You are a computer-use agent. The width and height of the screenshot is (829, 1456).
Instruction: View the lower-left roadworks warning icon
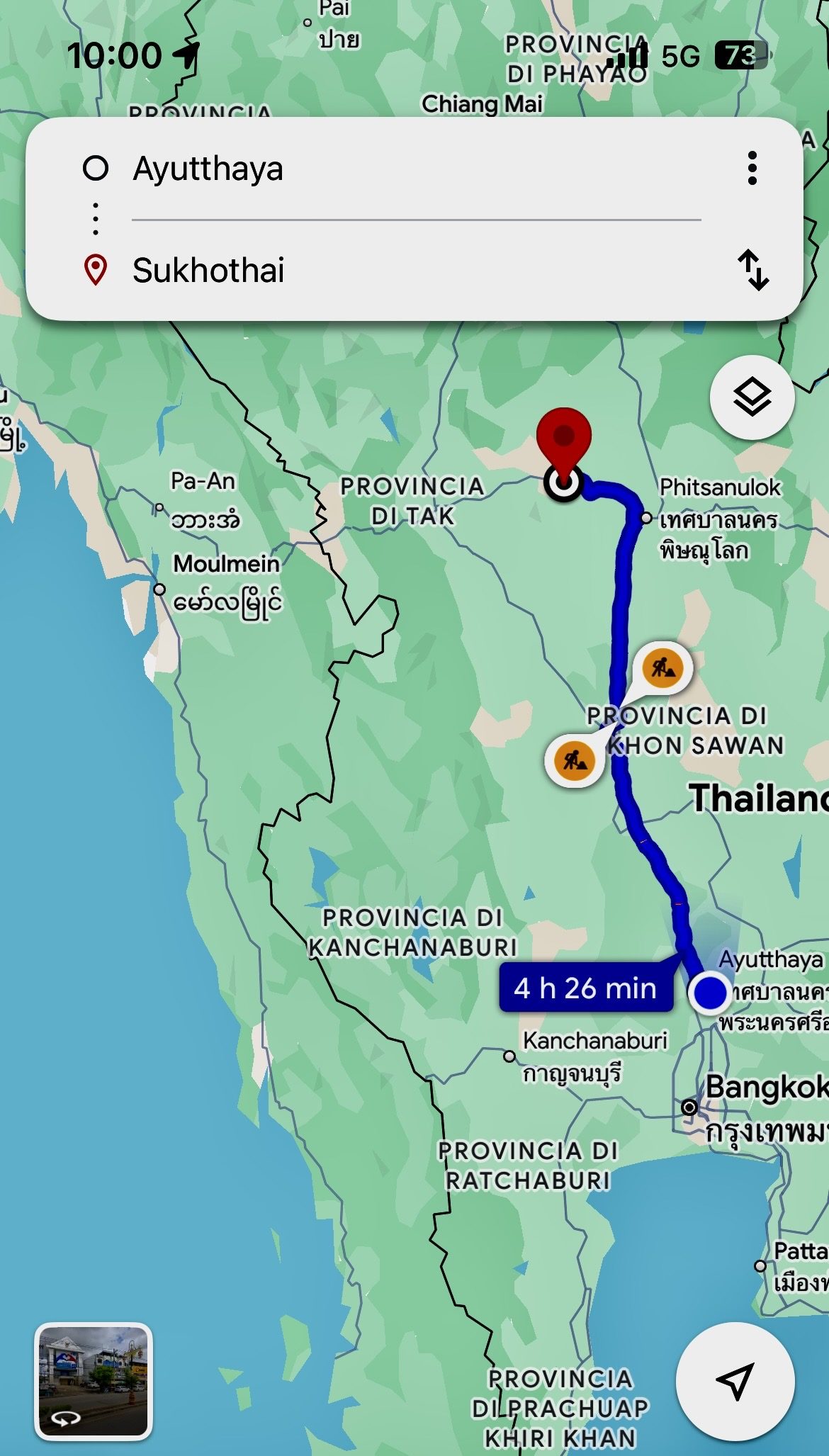click(574, 760)
